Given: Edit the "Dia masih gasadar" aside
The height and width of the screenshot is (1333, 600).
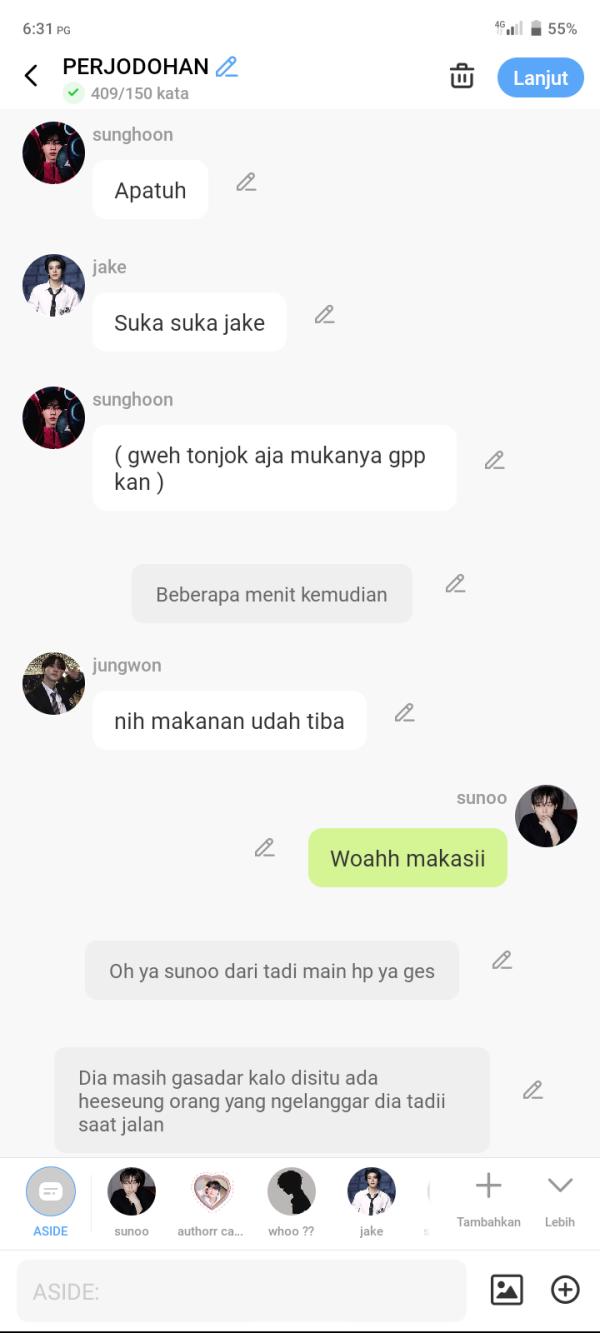Looking at the screenshot, I should click(x=533, y=1091).
